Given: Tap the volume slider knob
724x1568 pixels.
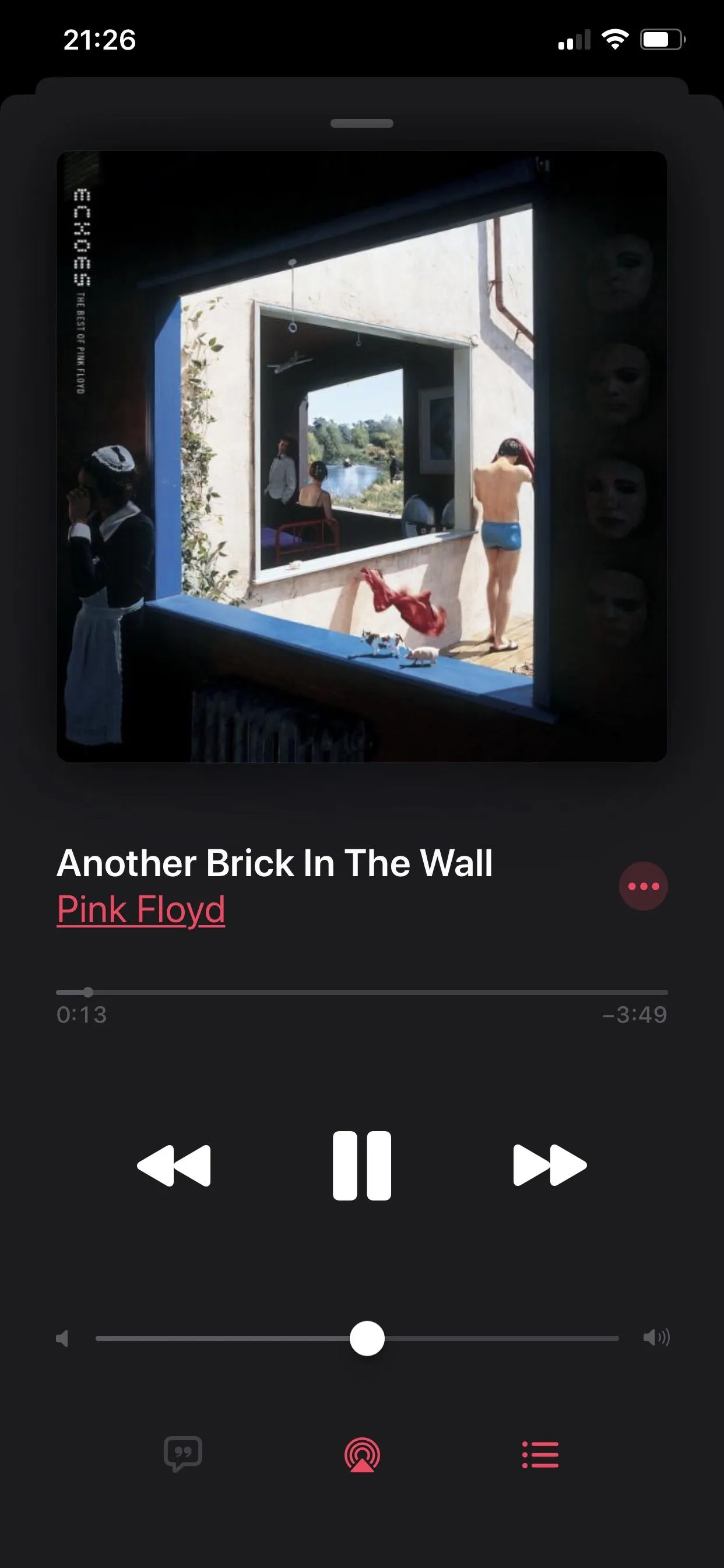Looking at the screenshot, I should (x=367, y=1338).
